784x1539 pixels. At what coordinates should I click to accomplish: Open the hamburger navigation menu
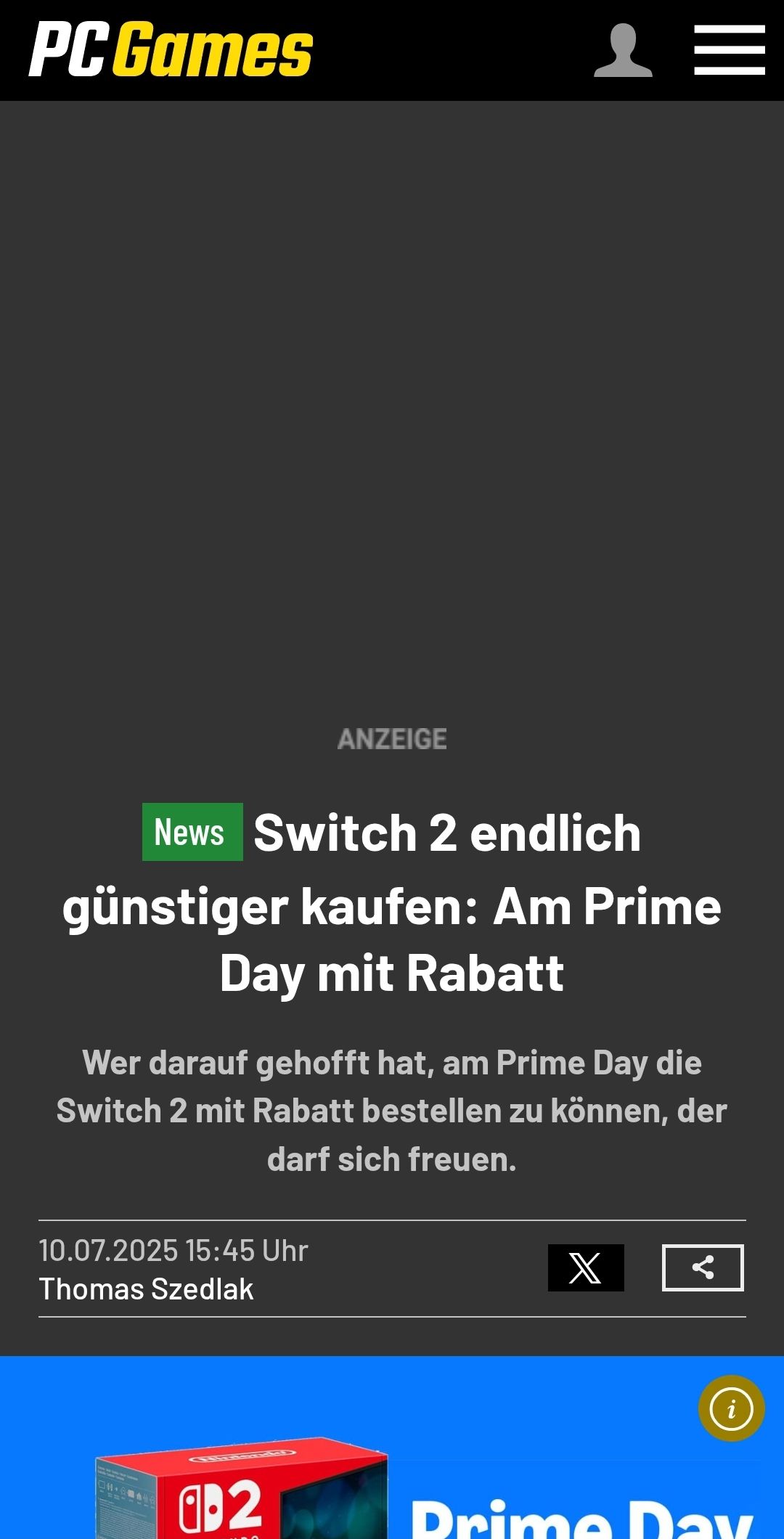[729, 50]
